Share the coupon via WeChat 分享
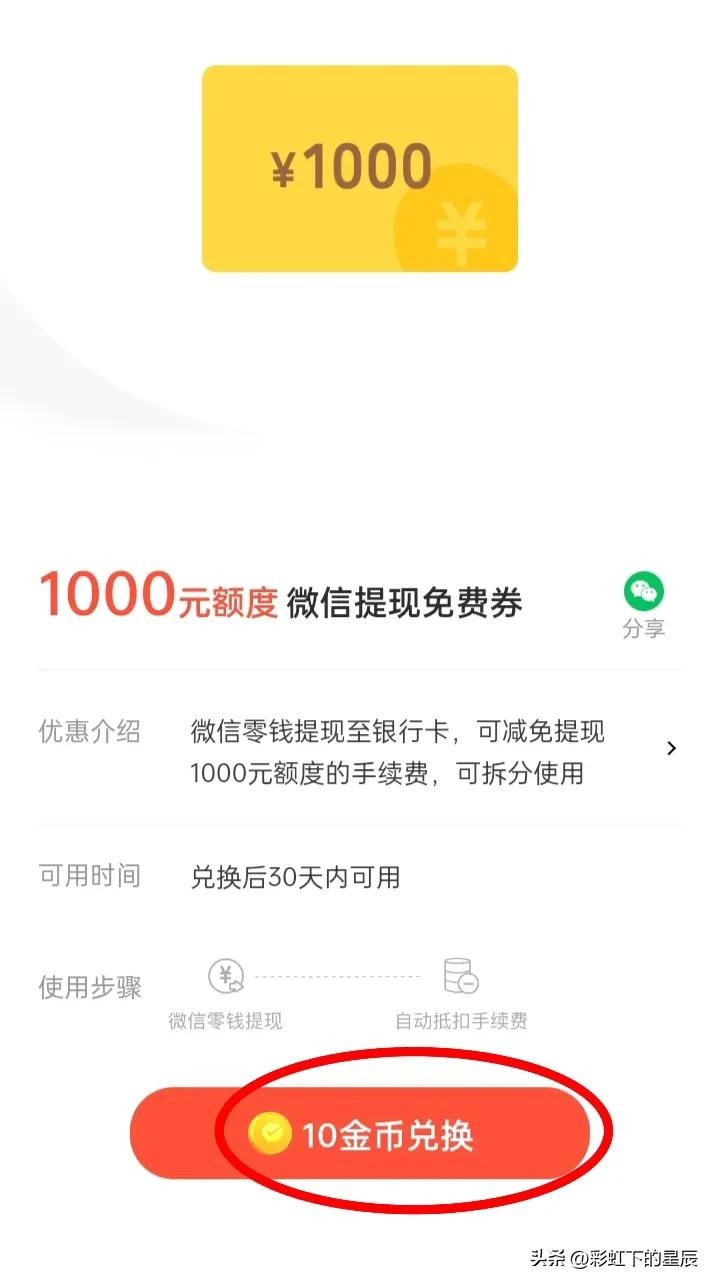Image resolution: width=714 pixels, height=1284 pixels. [x=643, y=604]
